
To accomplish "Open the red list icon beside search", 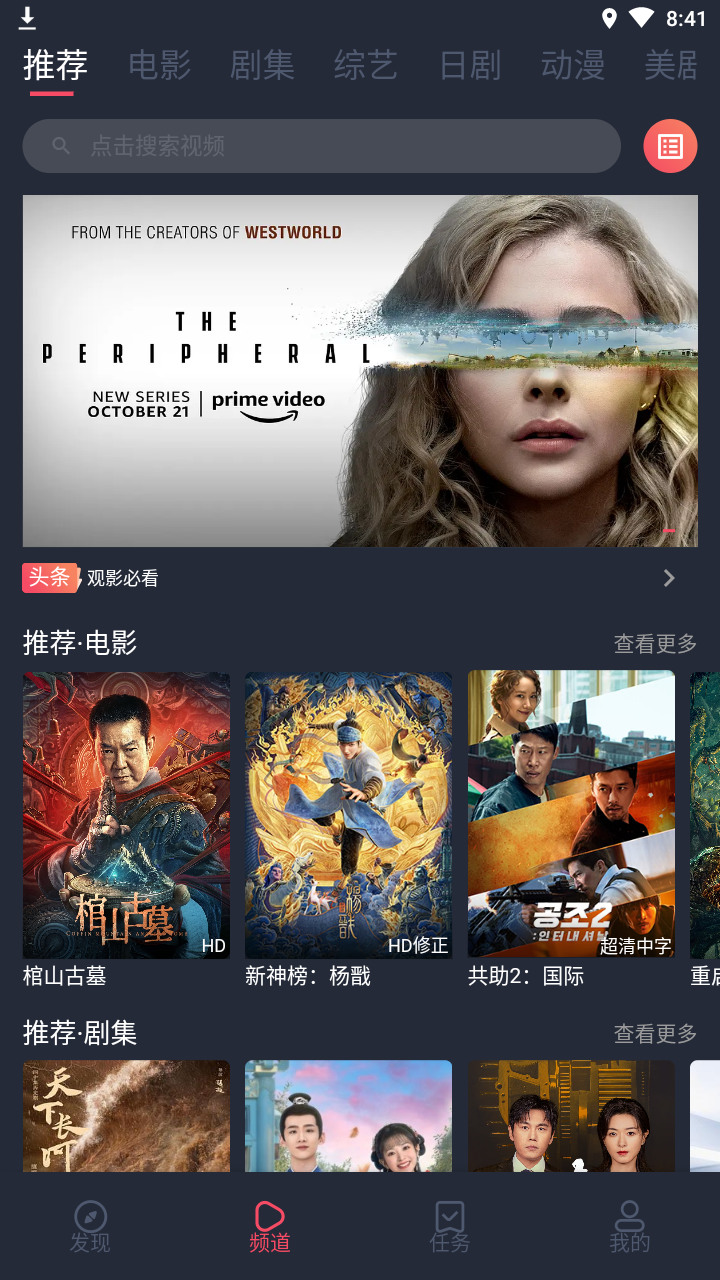I will pos(670,147).
